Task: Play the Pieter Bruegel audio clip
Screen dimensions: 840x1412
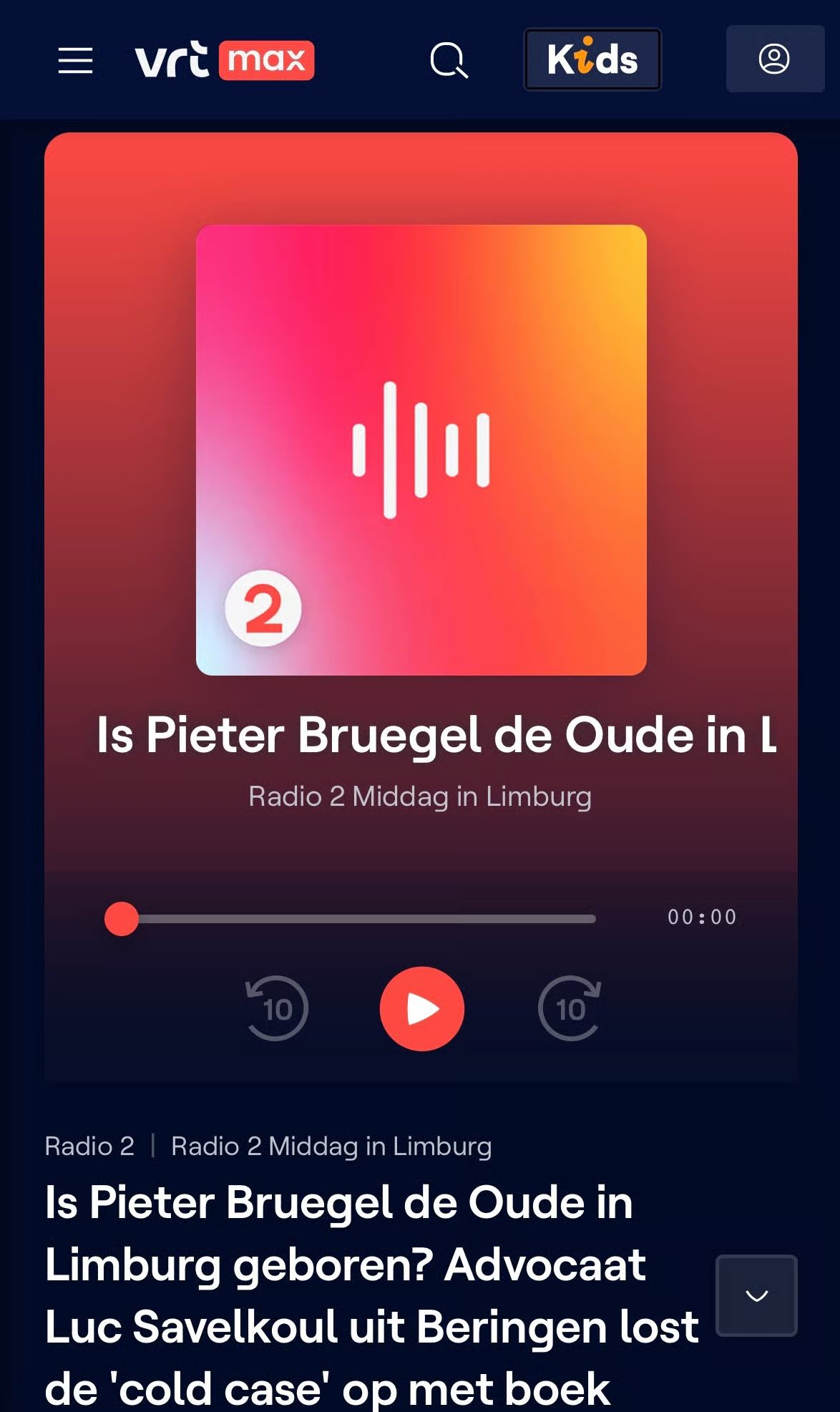Action: coord(421,1008)
